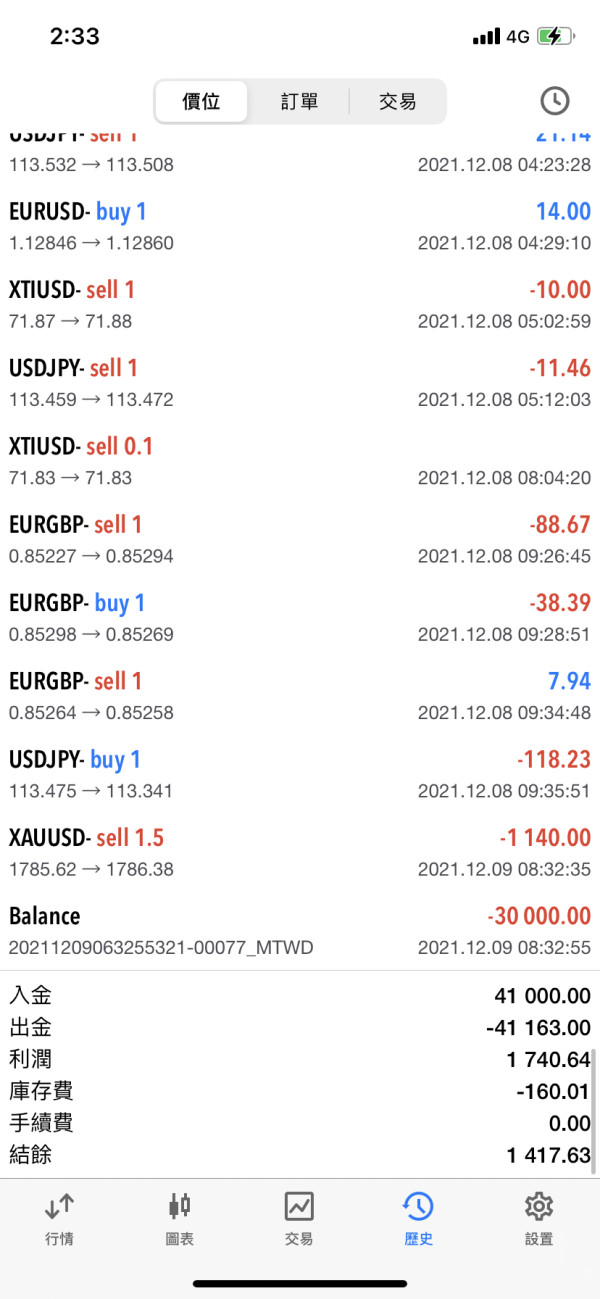Image resolution: width=600 pixels, height=1299 pixels.
Task: Switch to the 價位 segment
Action: (x=201, y=101)
